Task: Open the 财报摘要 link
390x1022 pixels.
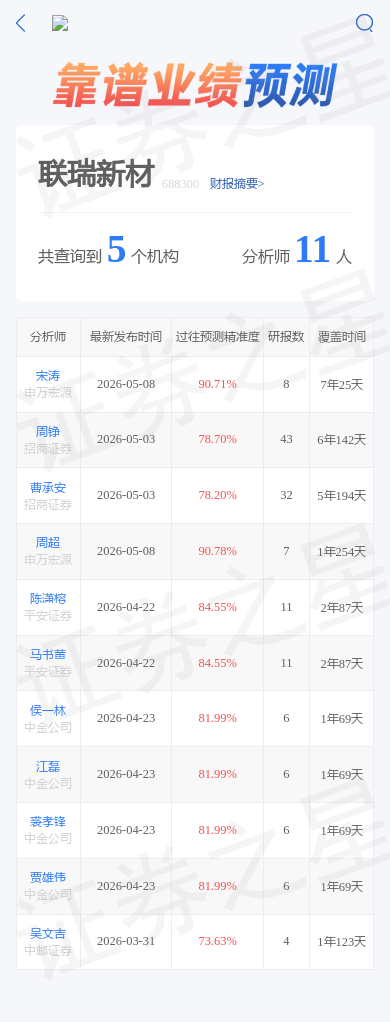Action: tap(237, 184)
